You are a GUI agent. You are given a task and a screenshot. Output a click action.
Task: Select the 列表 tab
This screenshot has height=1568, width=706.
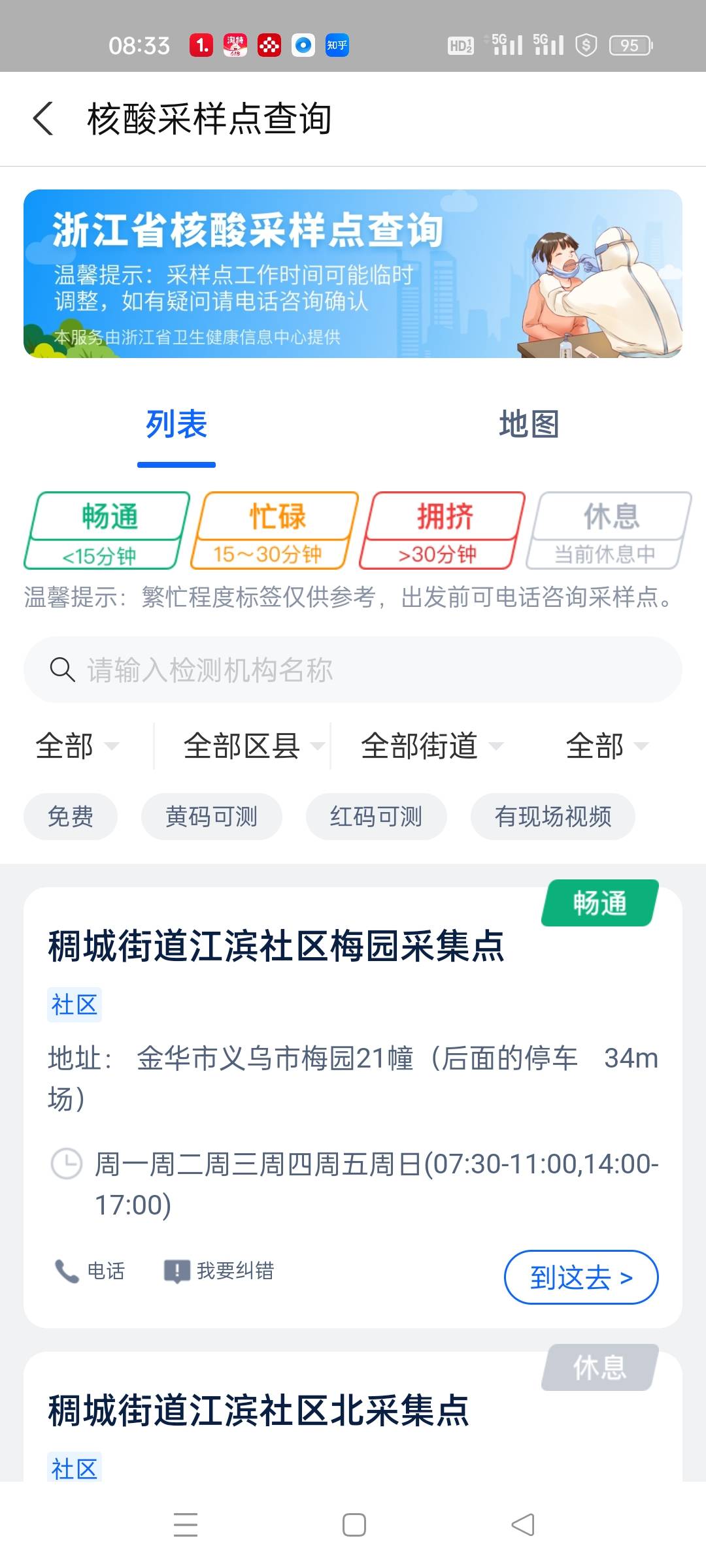coord(176,425)
